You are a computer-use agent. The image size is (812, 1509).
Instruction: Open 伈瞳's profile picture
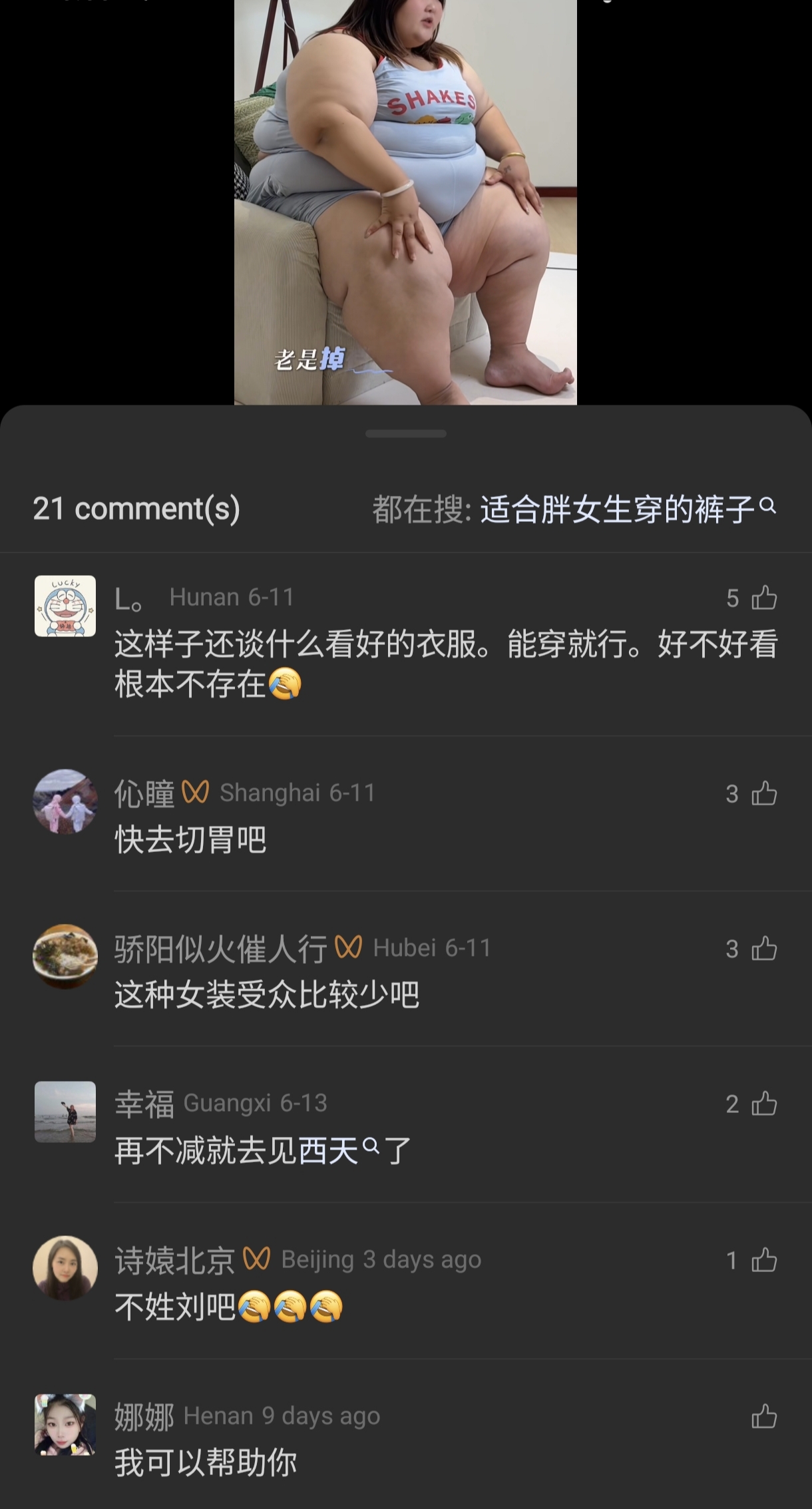65,801
